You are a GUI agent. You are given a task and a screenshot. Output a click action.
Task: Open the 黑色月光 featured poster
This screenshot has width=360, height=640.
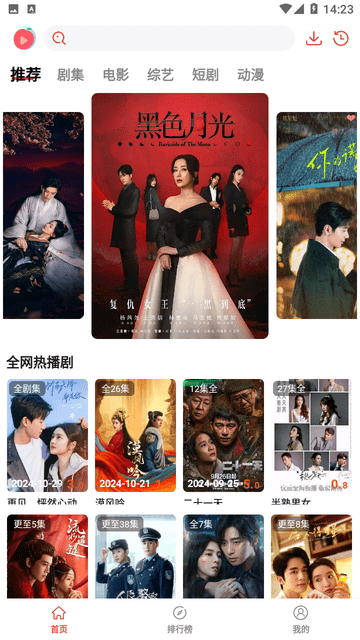tap(180, 216)
